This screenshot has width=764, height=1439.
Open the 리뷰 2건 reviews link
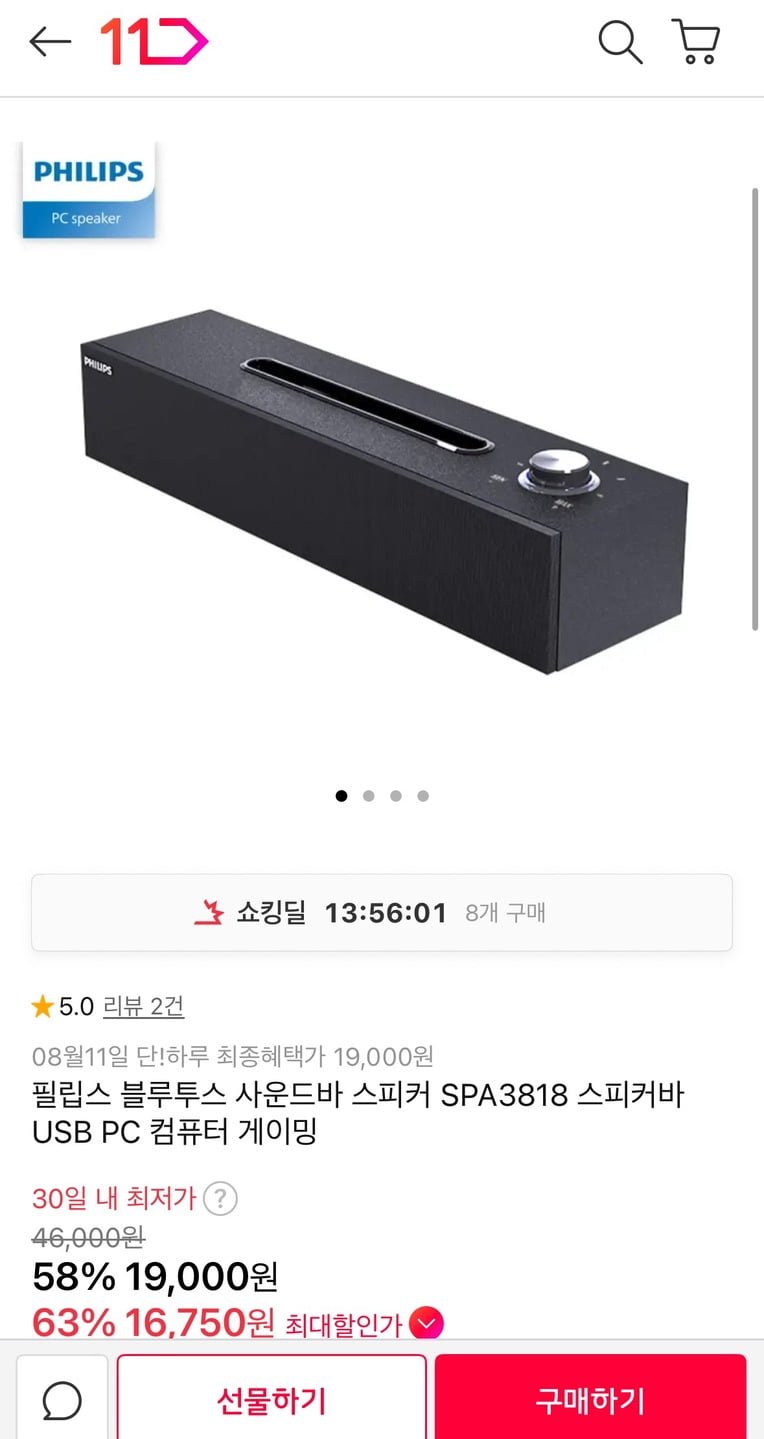coord(143,1006)
